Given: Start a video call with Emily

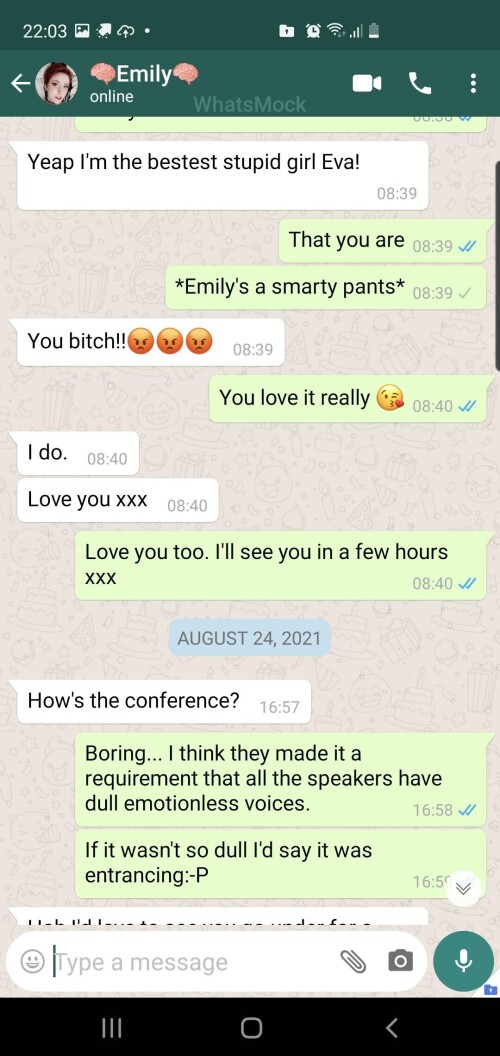Looking at the screenshot, I should 367,84.
